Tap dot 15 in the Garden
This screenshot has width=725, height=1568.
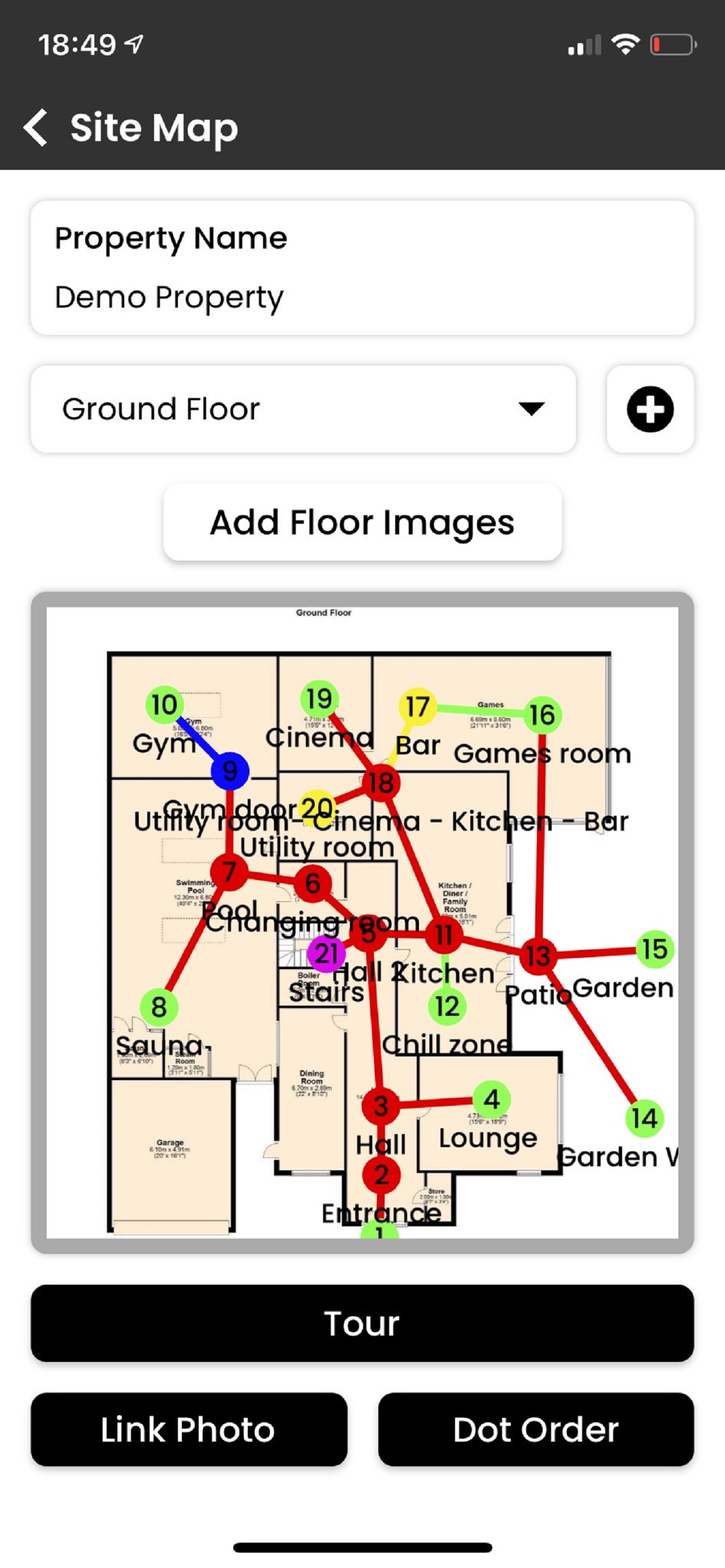click(x=655, y=949)
